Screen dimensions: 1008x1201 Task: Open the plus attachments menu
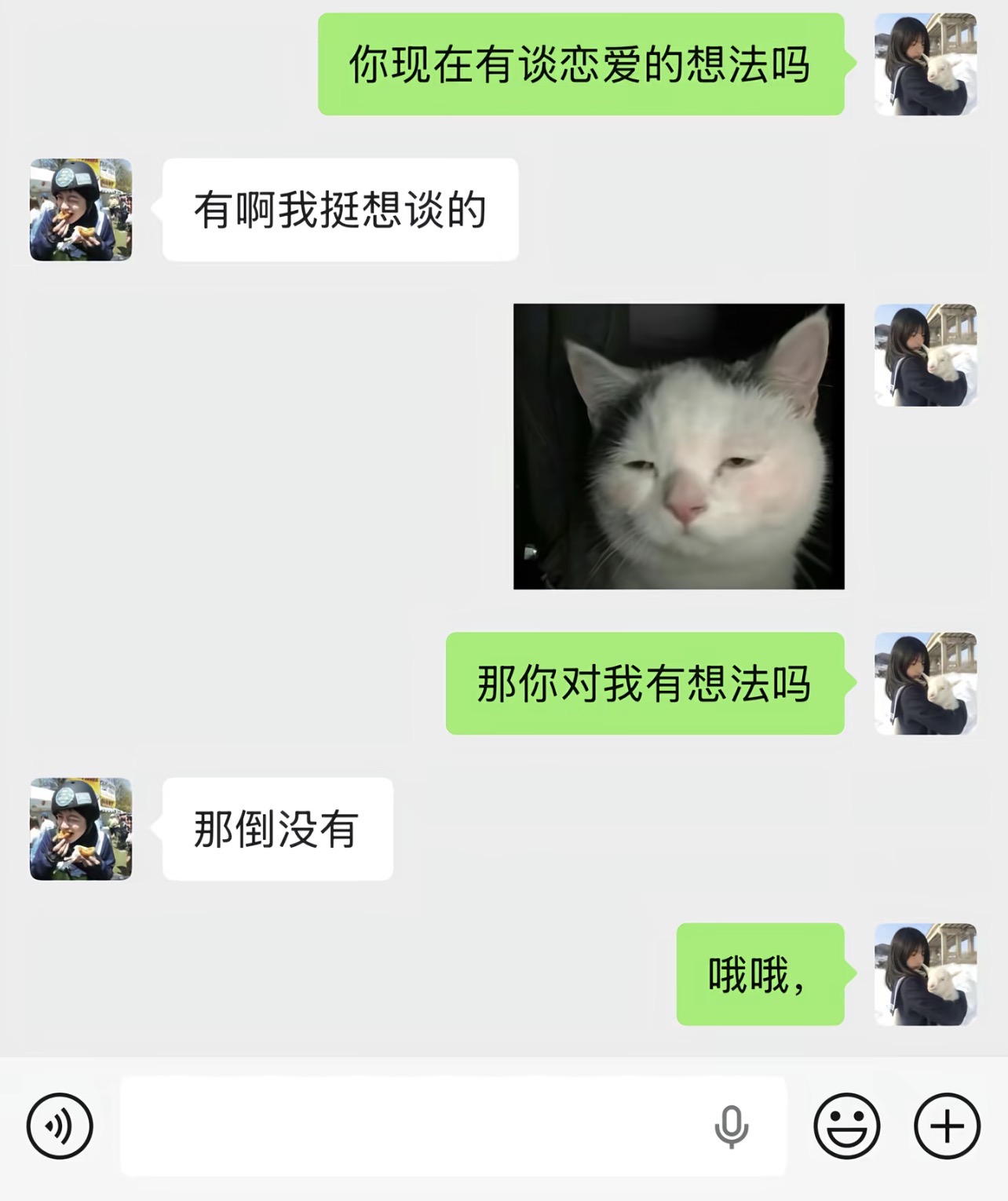pos(947,1126)
